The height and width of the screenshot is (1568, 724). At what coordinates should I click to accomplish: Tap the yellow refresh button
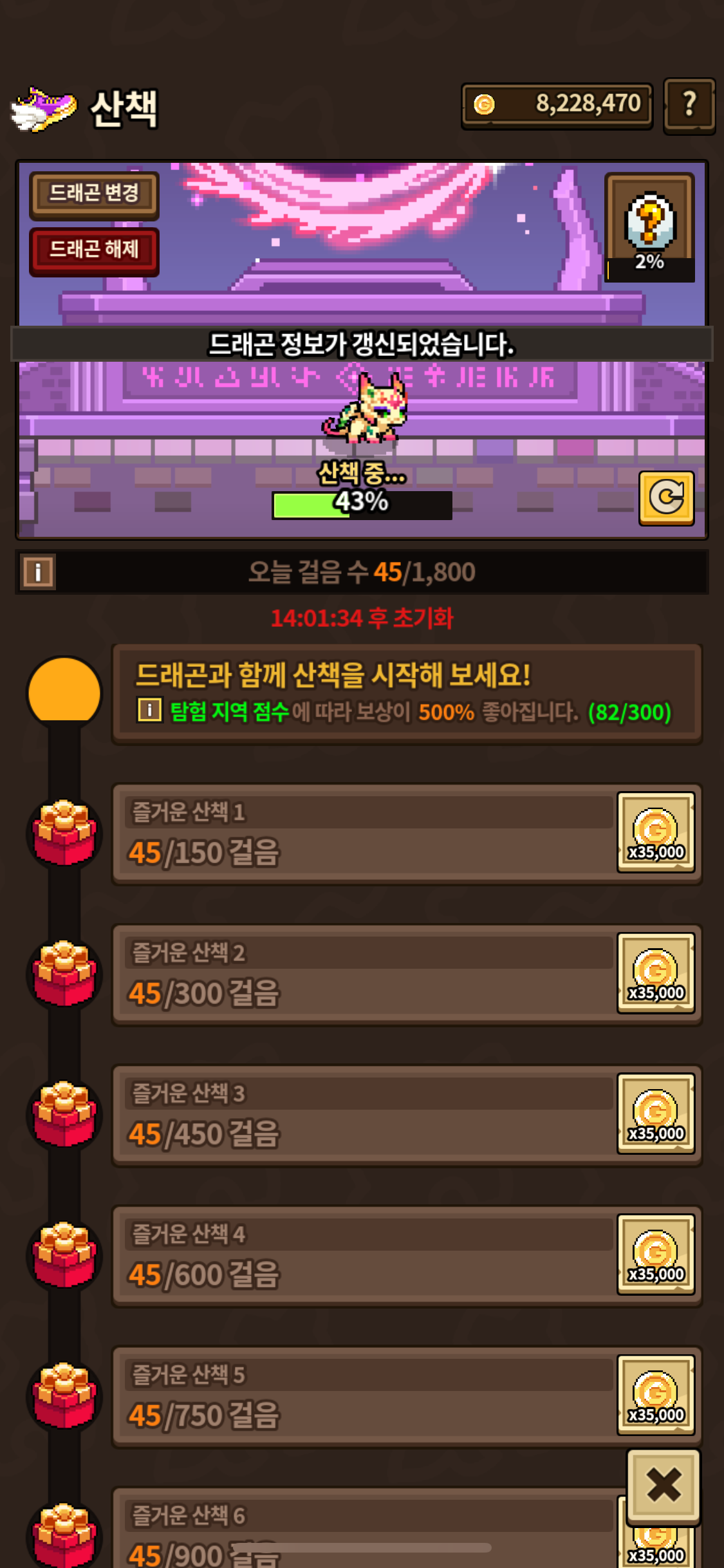point(666,498)
